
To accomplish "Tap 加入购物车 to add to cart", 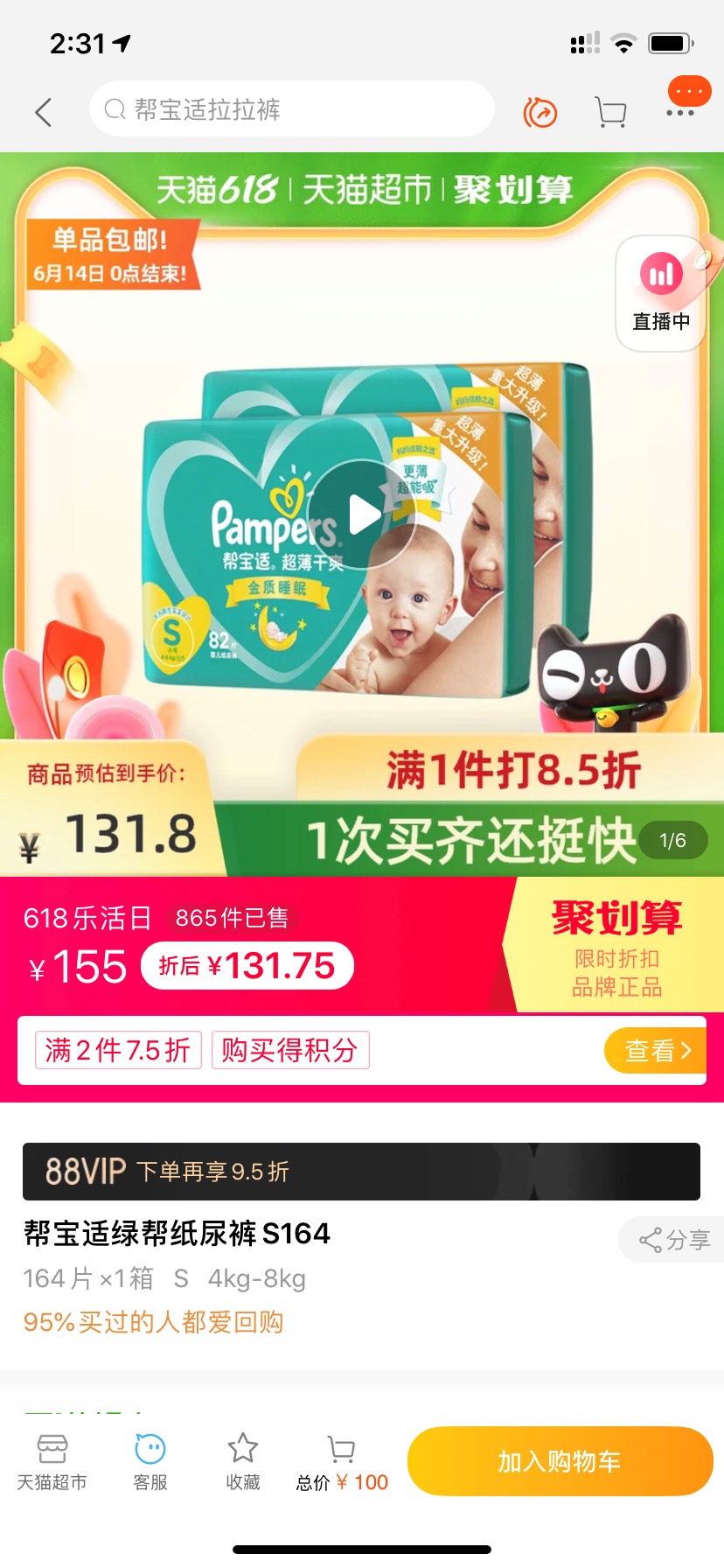I will tap(560, 1461).
